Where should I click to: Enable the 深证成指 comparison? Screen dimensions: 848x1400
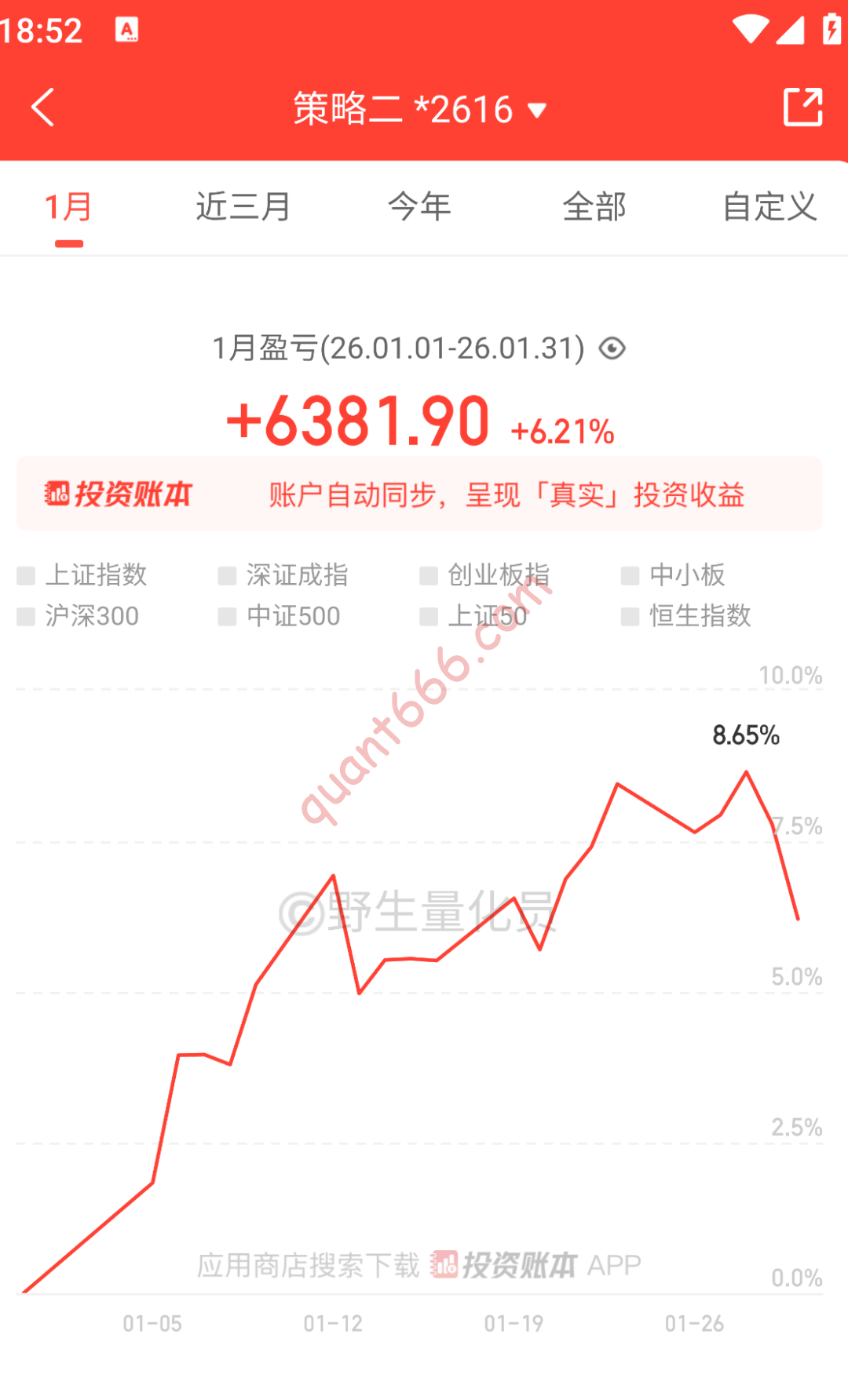(228, 576)
